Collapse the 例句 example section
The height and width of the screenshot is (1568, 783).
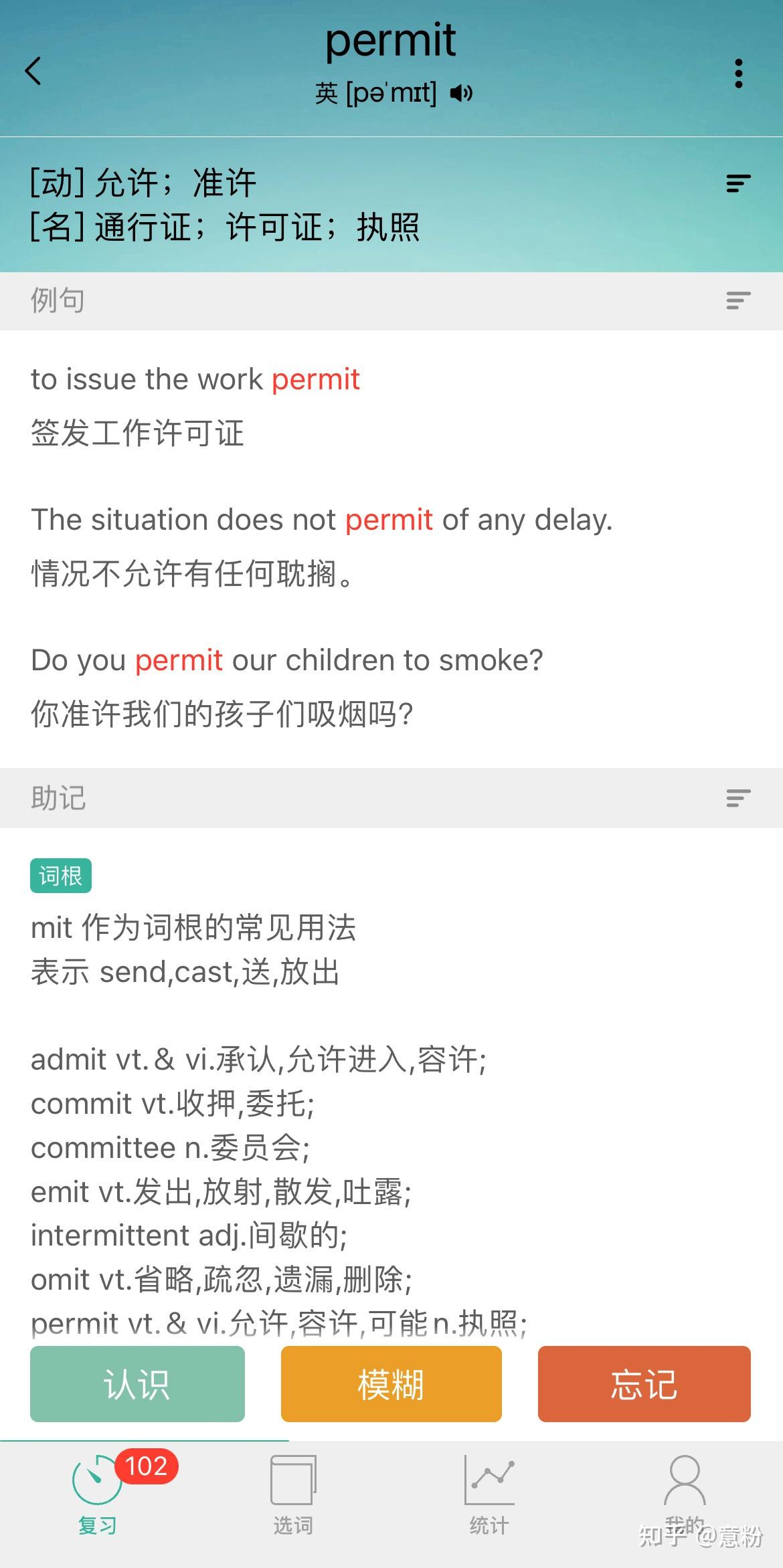click(x=736, y=301)
